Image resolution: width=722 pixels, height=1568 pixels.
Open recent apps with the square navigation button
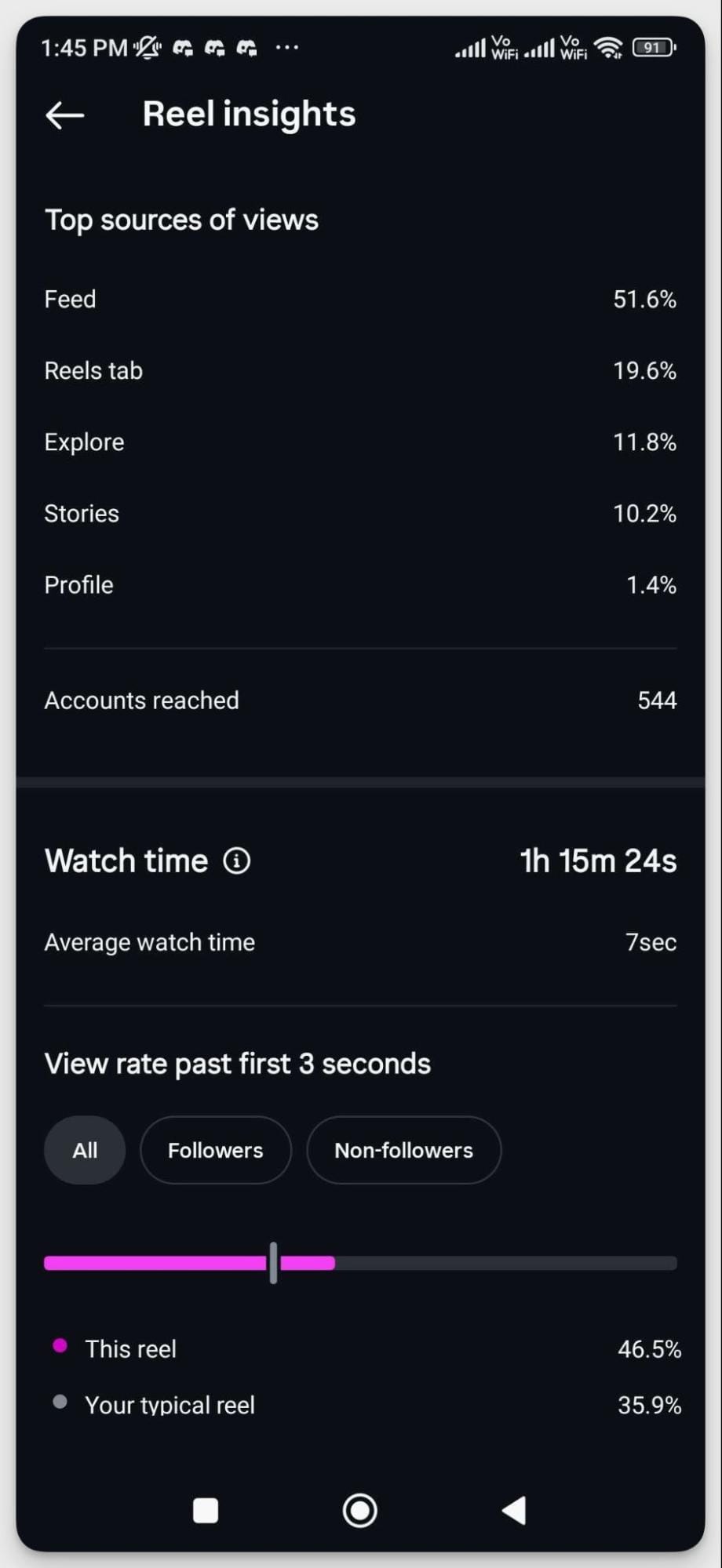[205, 1510]
